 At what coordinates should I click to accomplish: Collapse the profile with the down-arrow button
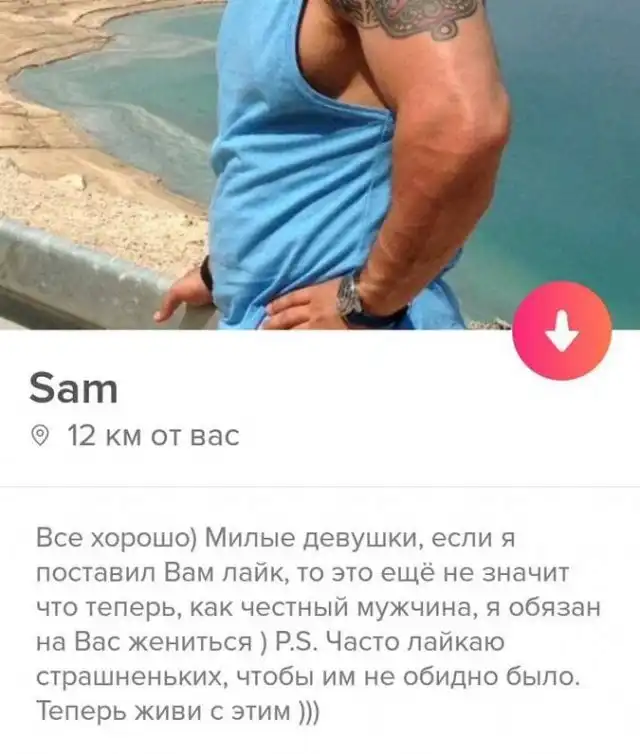[x=561, y=332]
